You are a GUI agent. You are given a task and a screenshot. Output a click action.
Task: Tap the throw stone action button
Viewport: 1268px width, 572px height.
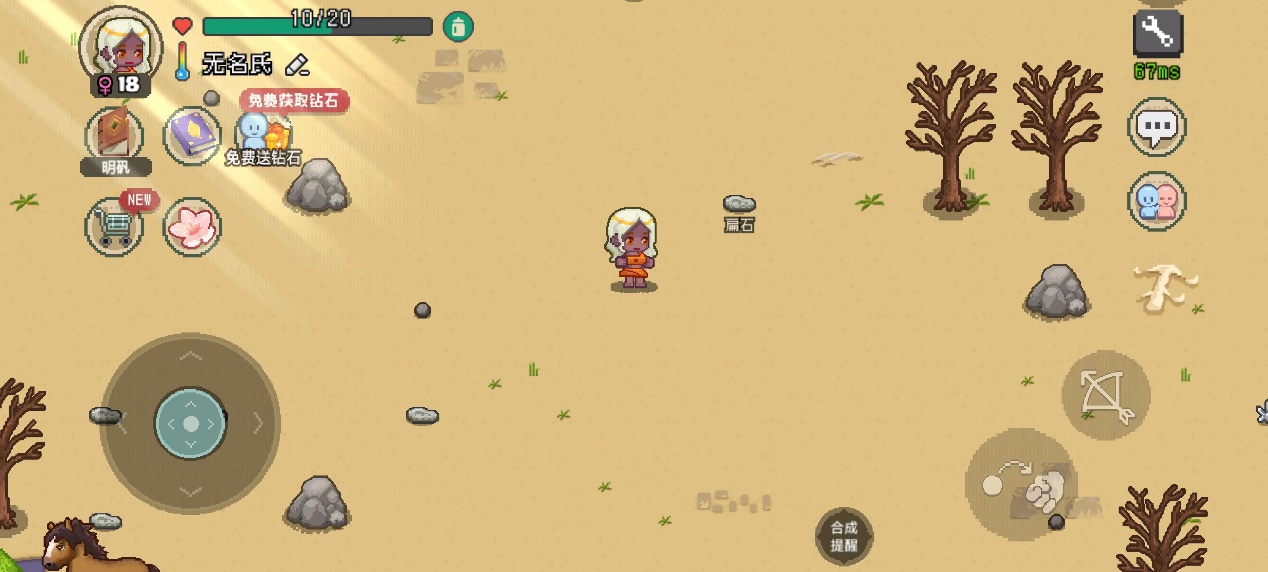coord(1021,484)
